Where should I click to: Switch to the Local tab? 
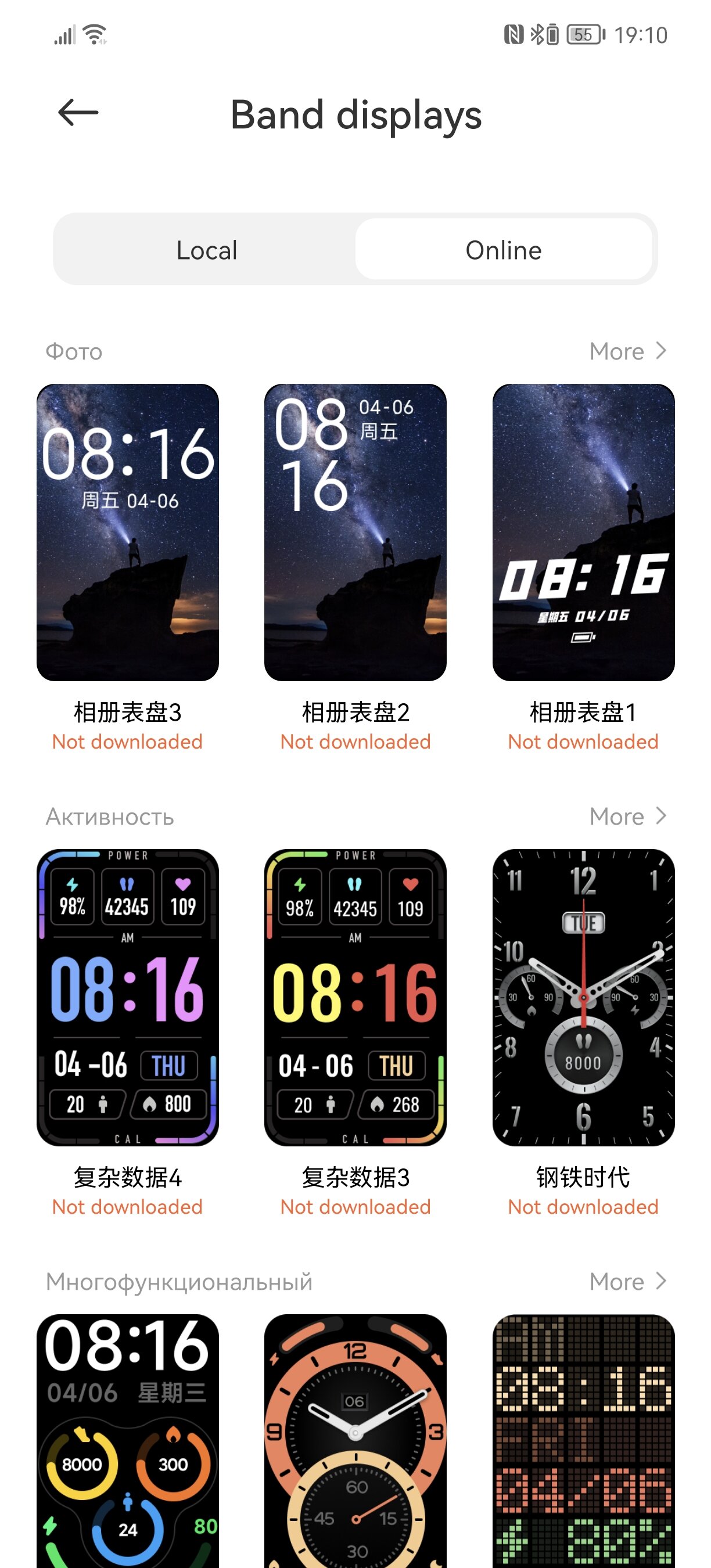[206, 250]
